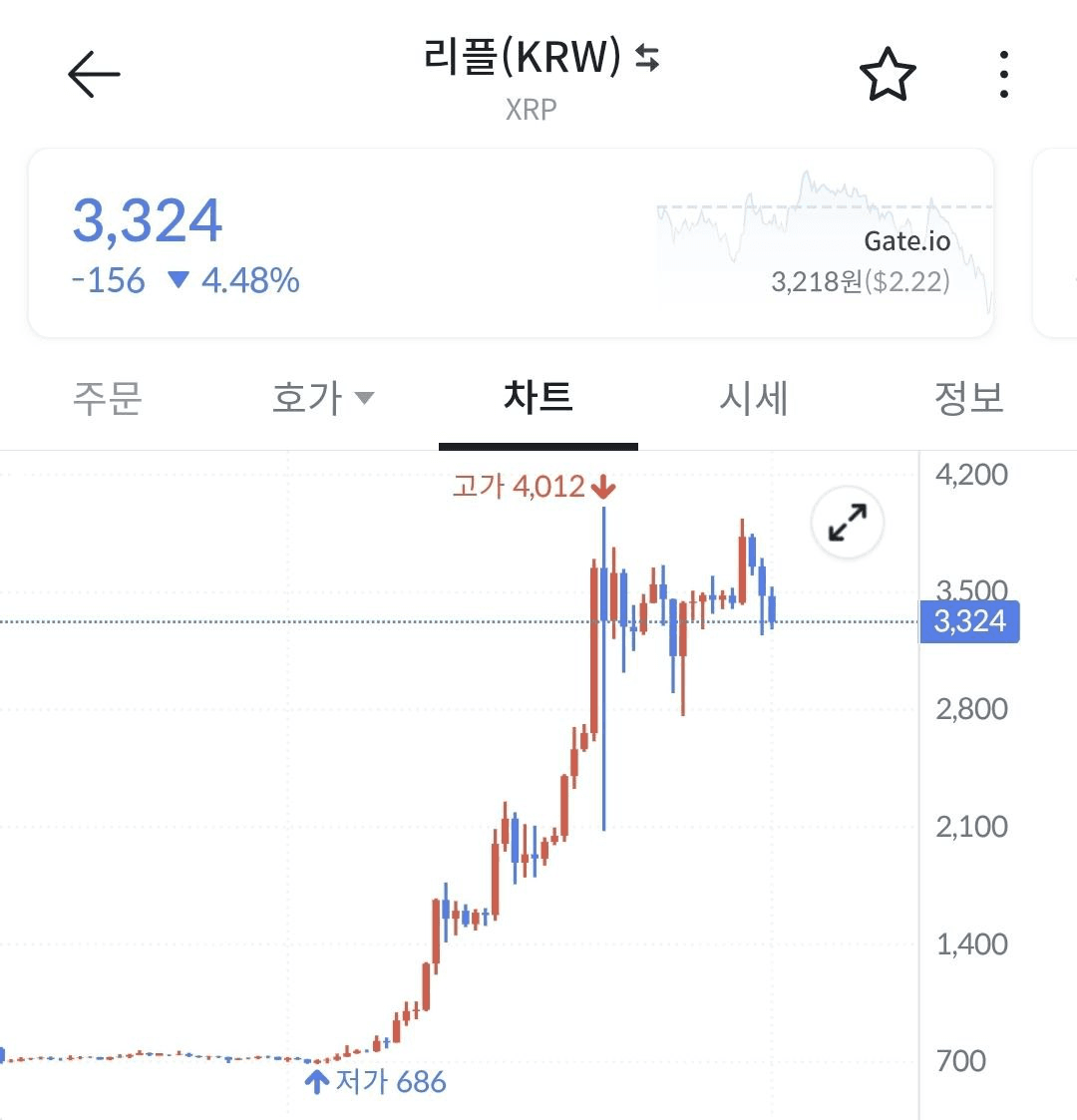Switch to the 시세 tab
This screenshot has width=1077, height=1120.
pyautogui.click(x=754, y=398)
